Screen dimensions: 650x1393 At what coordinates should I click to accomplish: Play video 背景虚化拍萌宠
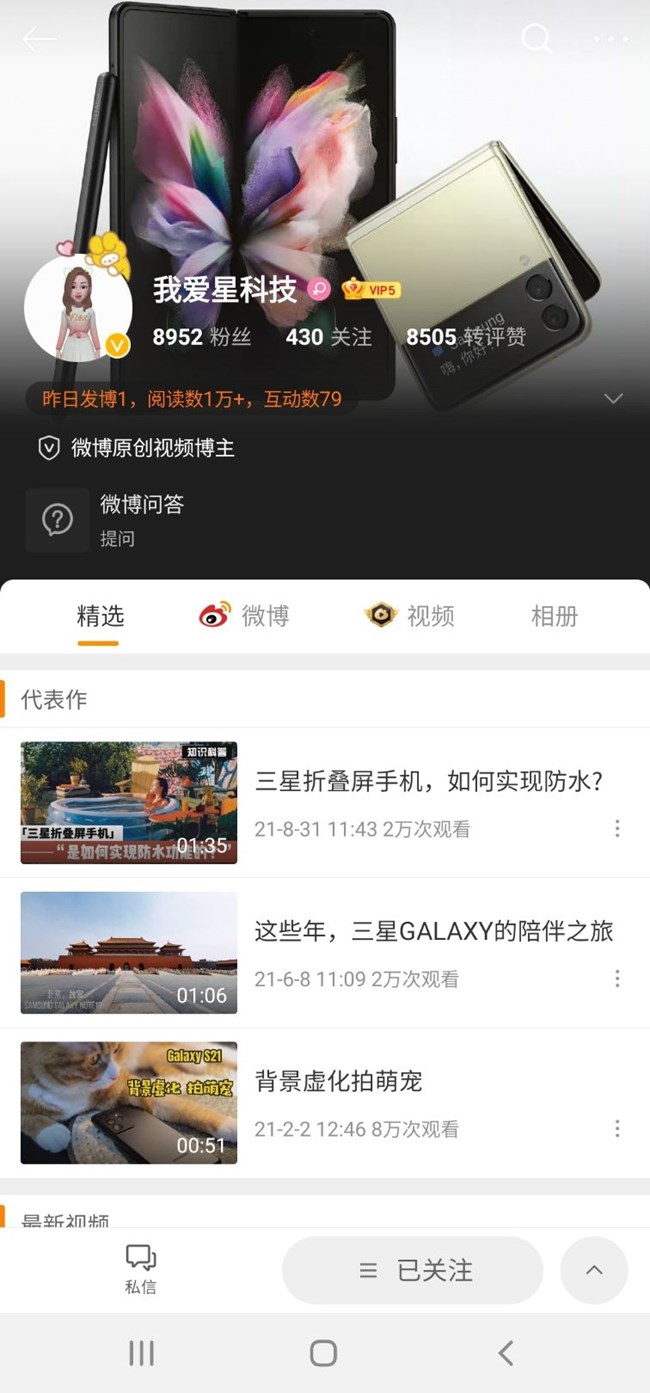(129, 1103)
